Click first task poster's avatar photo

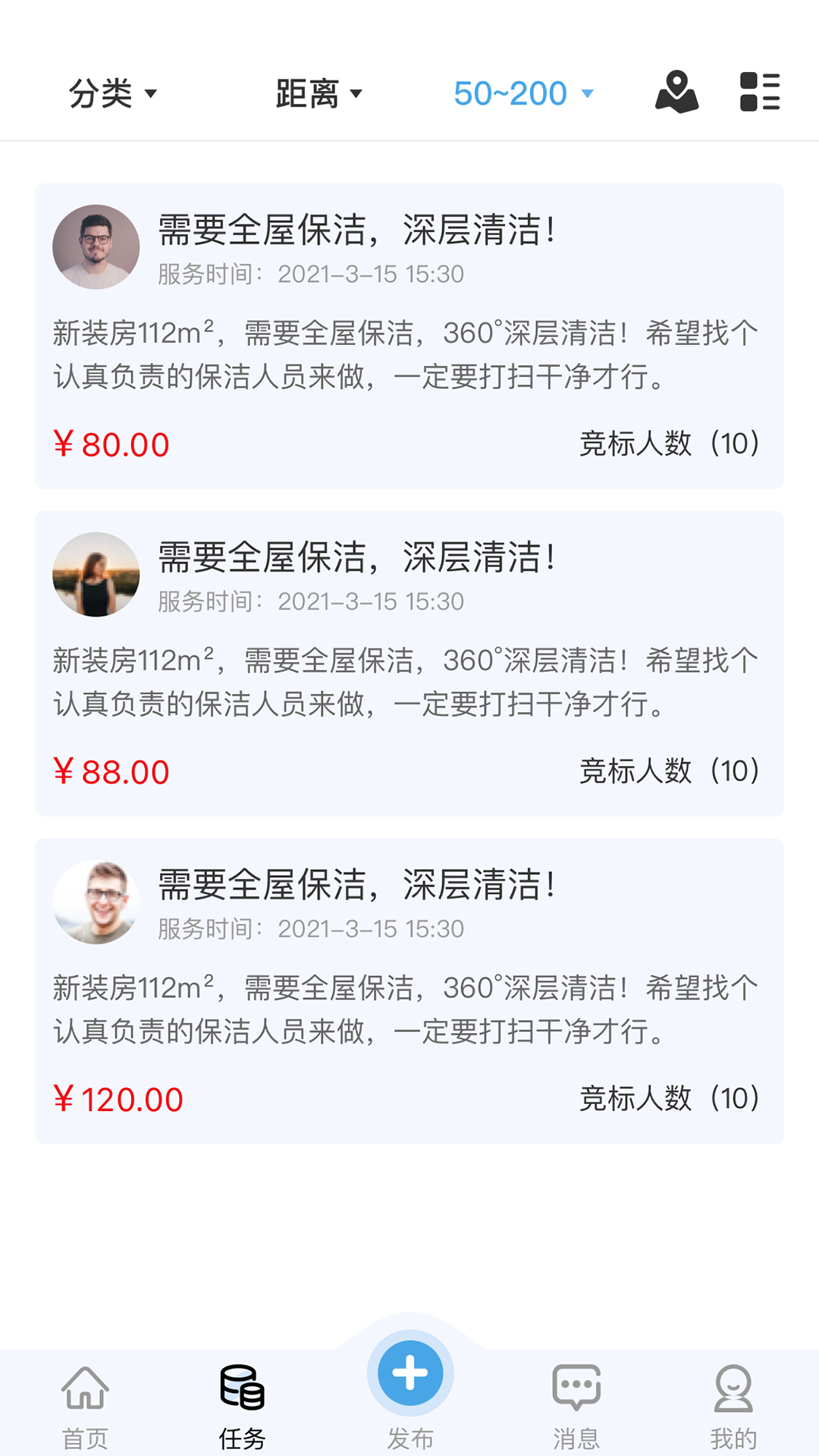pyautogui.click(x=96, y=247)
